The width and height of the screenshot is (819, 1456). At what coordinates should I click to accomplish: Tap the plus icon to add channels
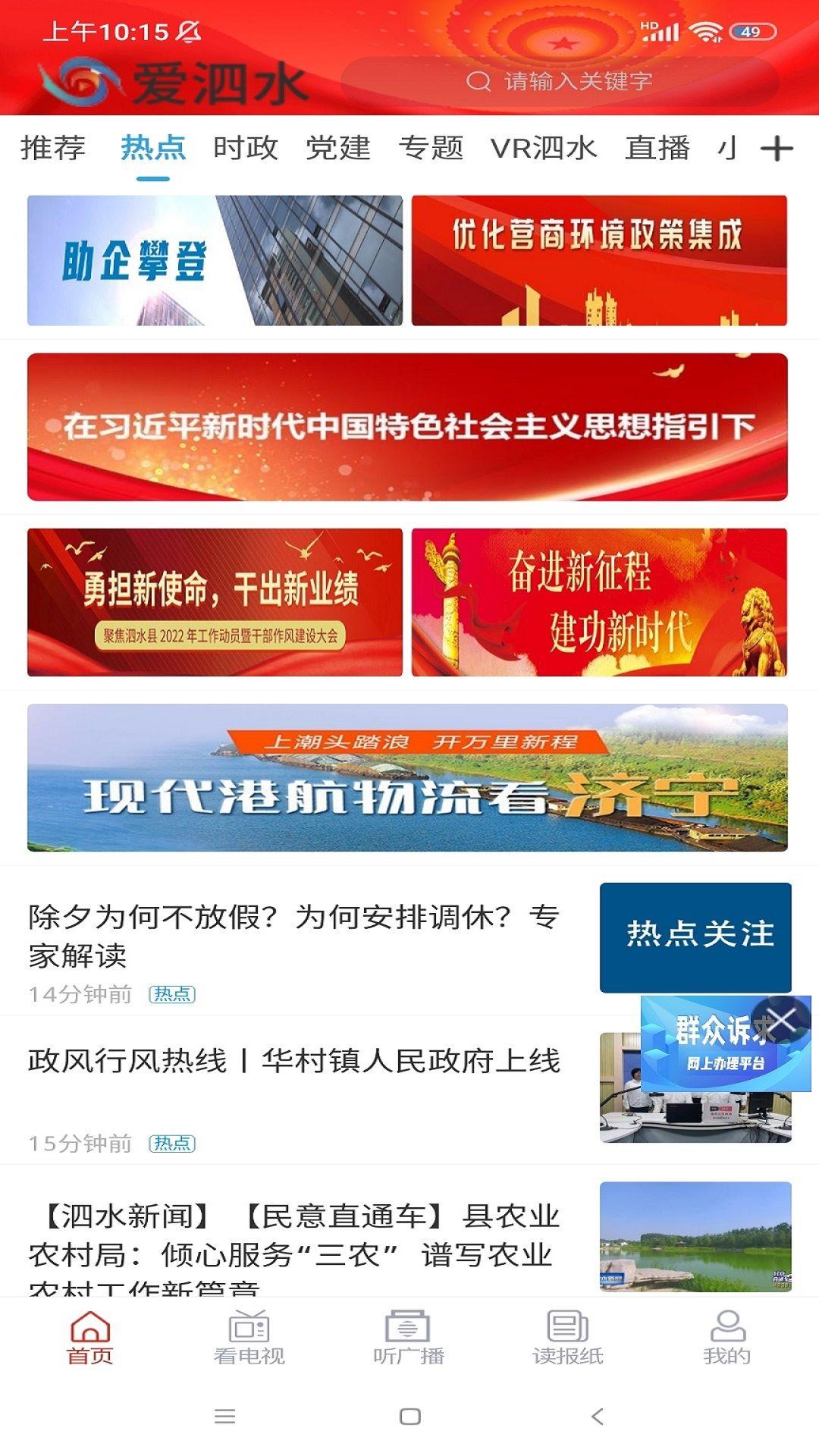[x=777, y=149]
